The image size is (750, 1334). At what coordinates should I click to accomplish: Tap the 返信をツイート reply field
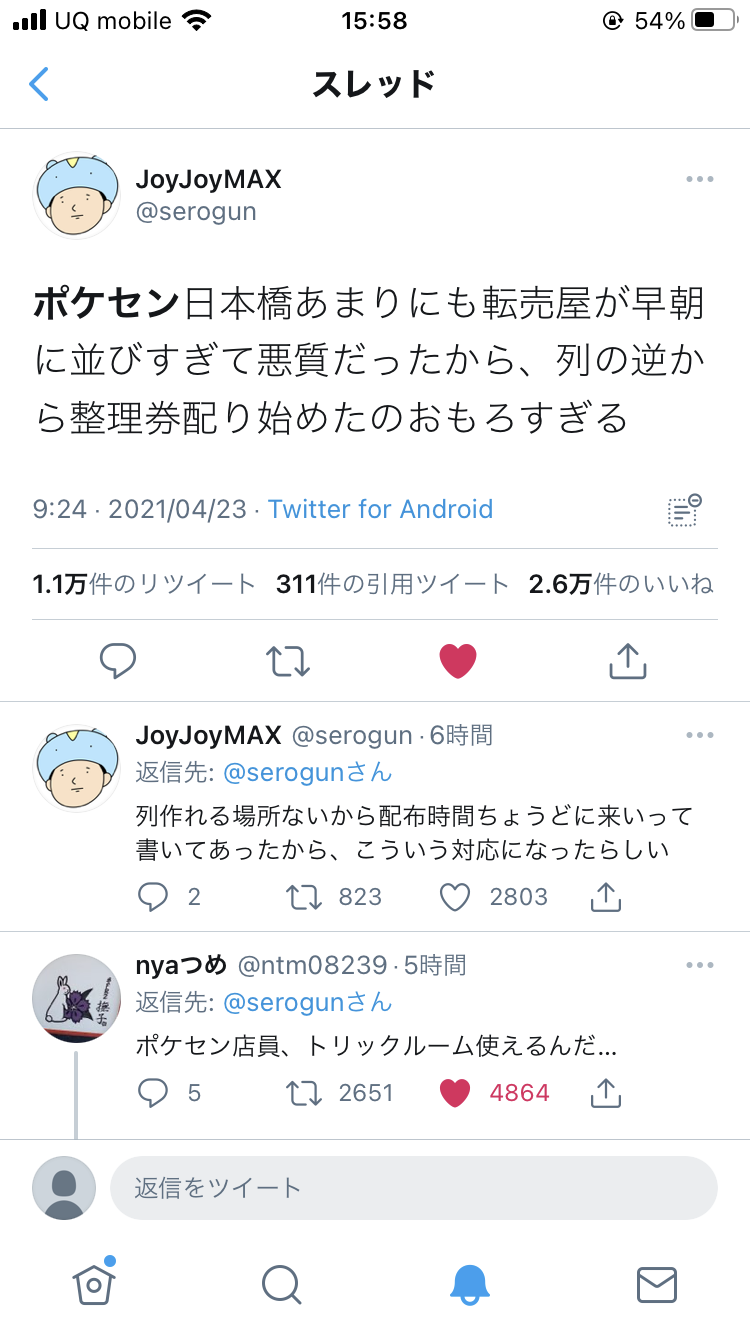(413, 1188)
